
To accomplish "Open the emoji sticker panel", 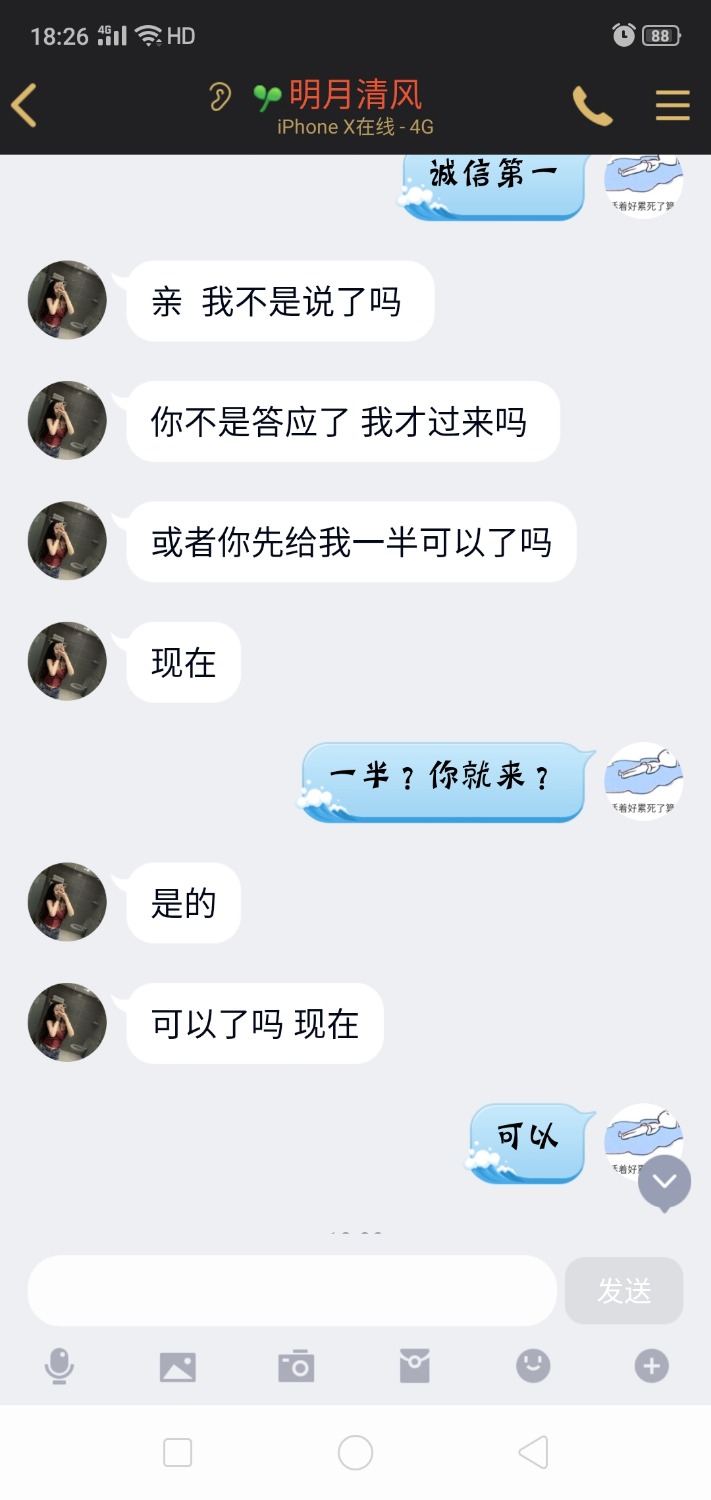I will click(x=533, y=1366).
